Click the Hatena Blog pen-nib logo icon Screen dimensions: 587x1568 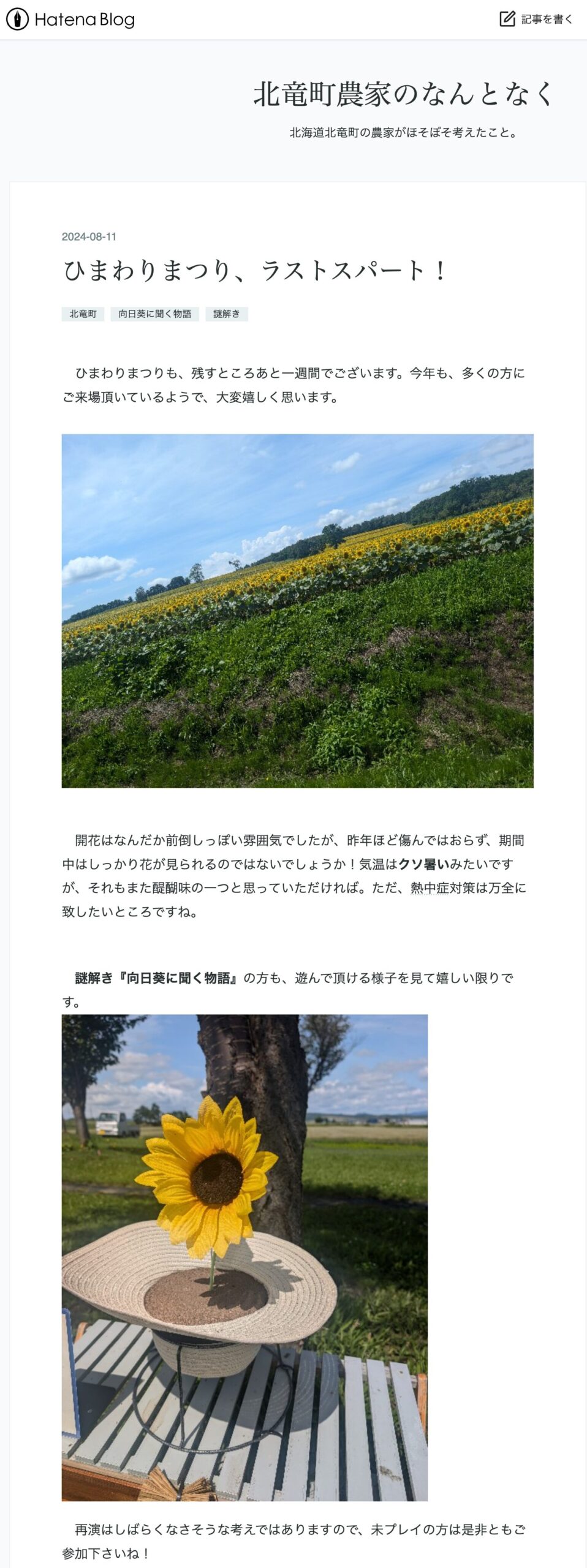pos(17,20)
